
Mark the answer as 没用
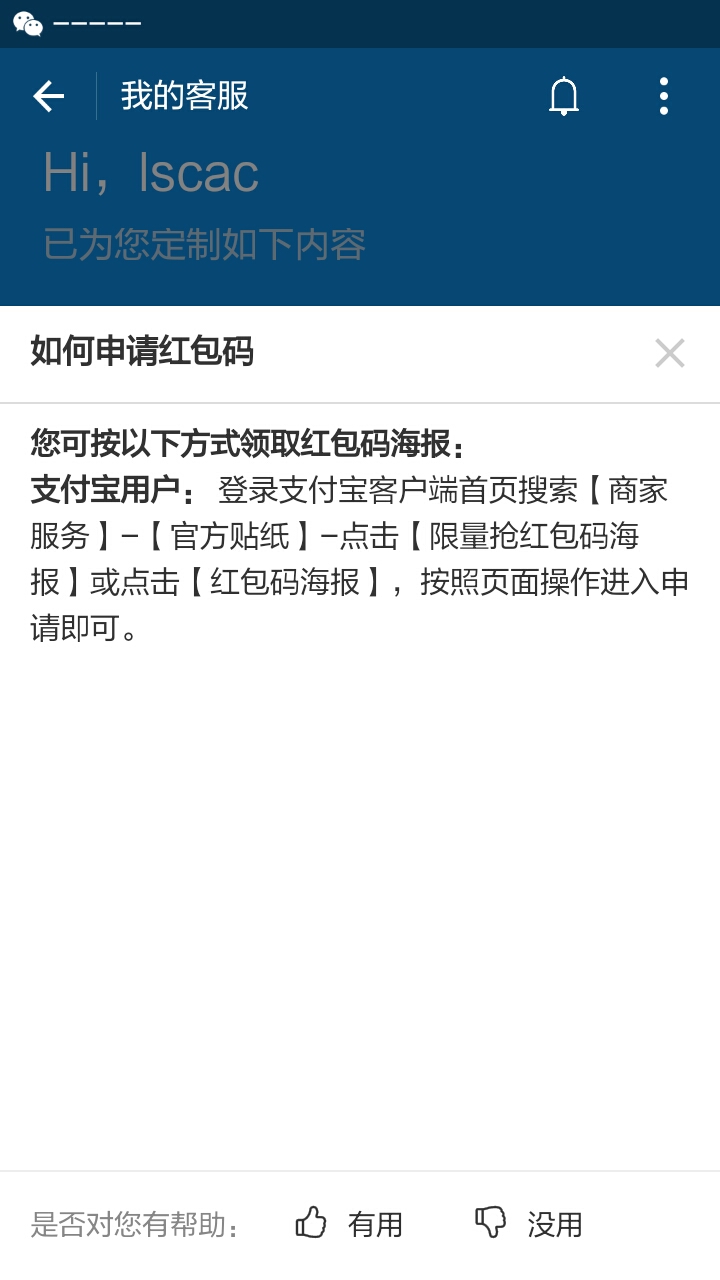point(528,1223)
